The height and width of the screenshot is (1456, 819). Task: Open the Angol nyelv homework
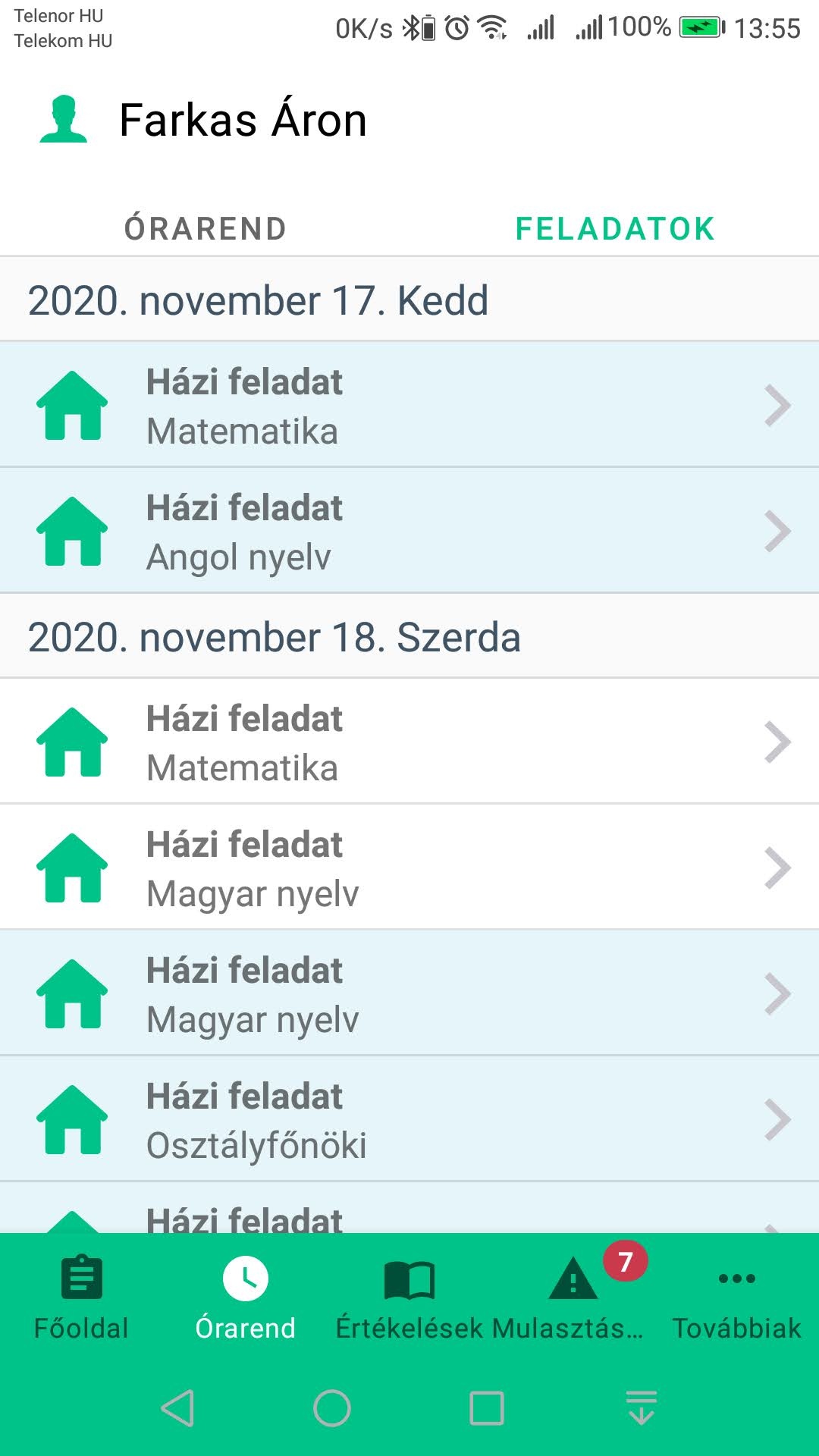pyautogui.click(x=409, y=531)
